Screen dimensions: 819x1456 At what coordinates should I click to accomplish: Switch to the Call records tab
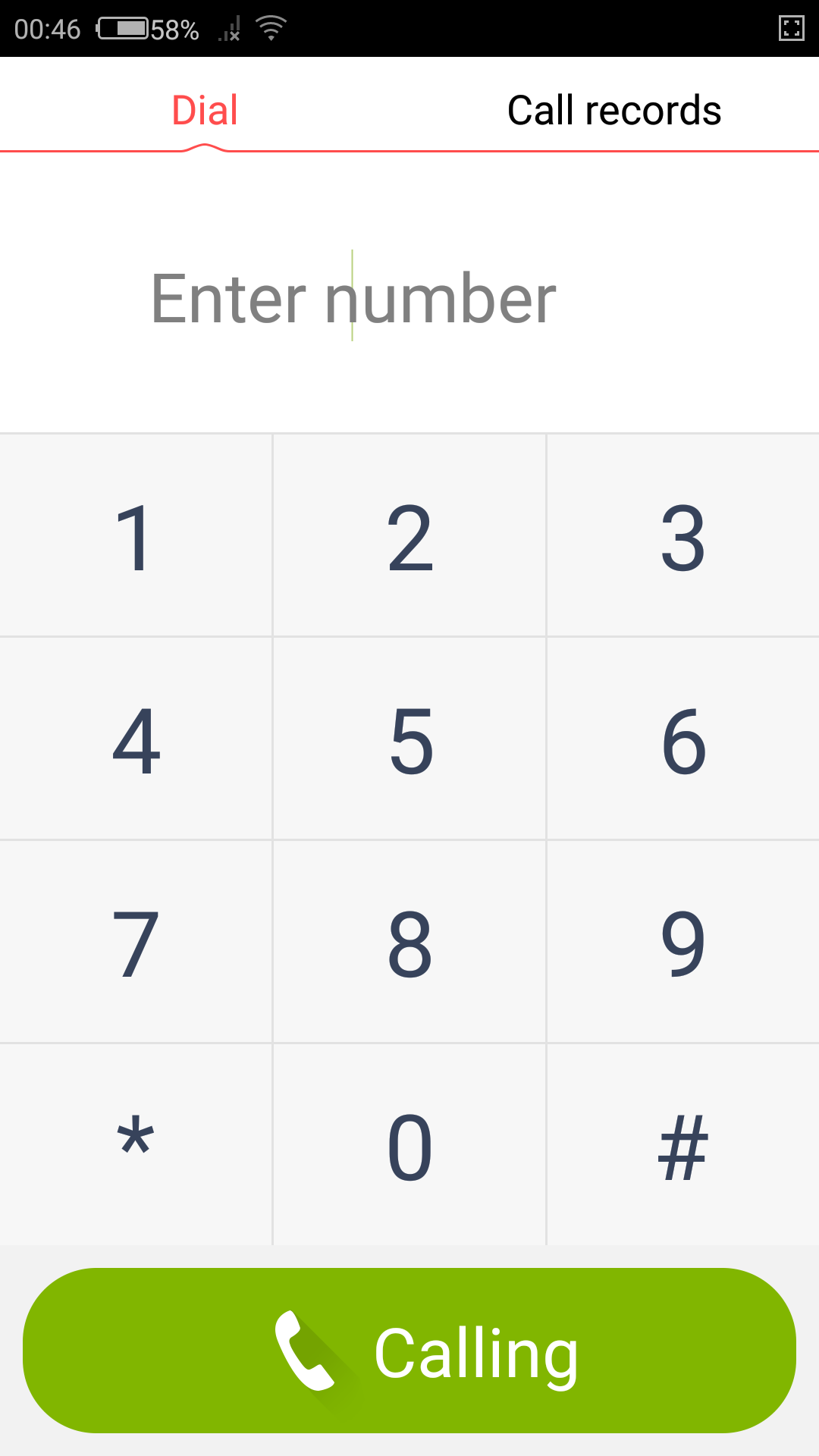click(613, 111)
